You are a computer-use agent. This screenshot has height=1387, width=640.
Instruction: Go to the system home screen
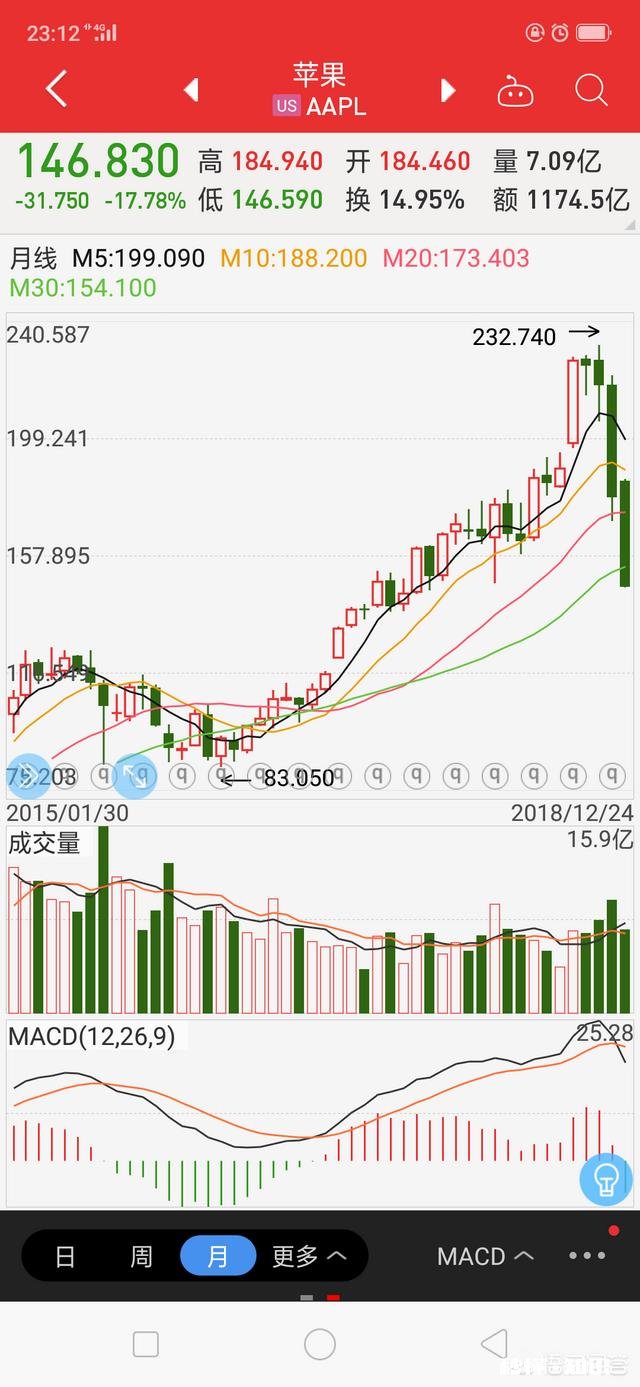320,1344
